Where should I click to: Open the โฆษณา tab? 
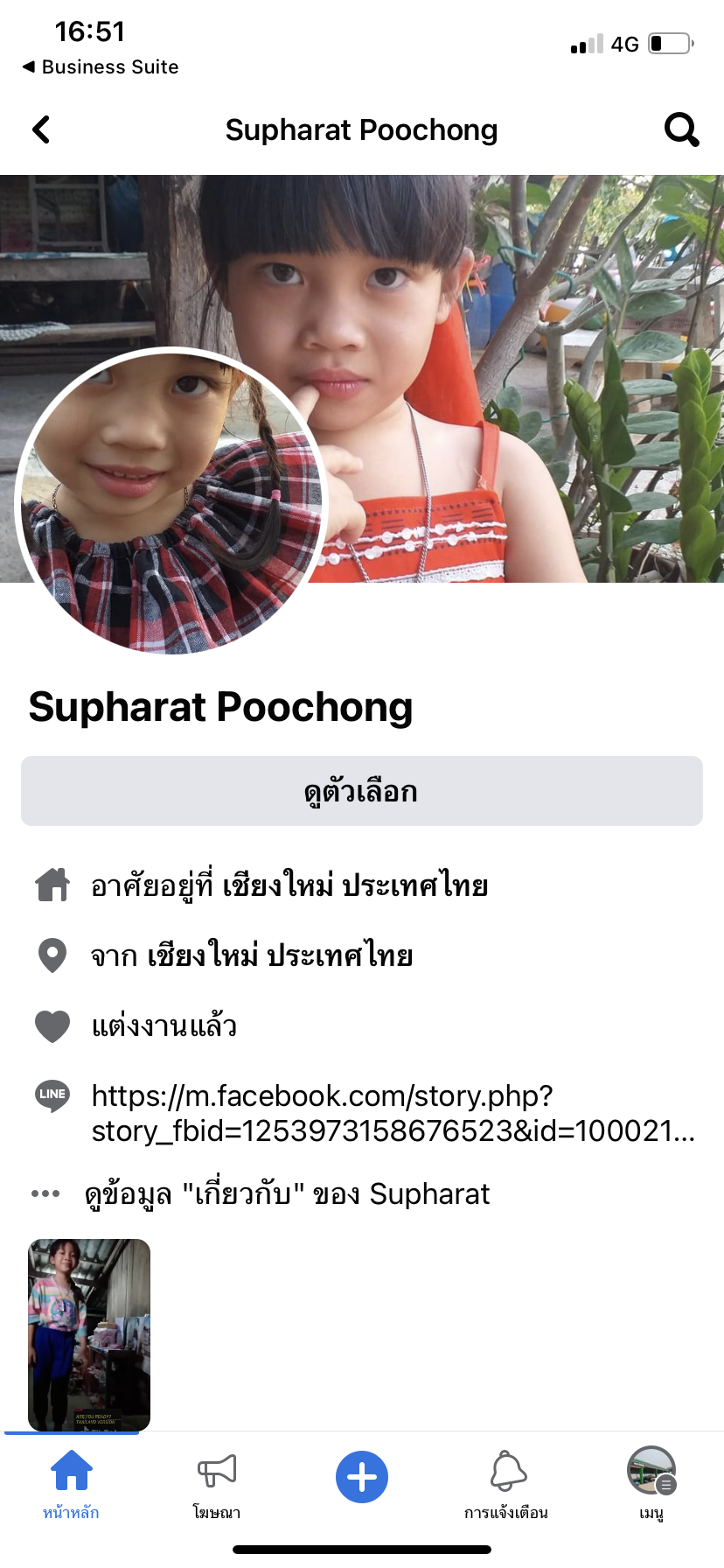[x=216, y=1482]
